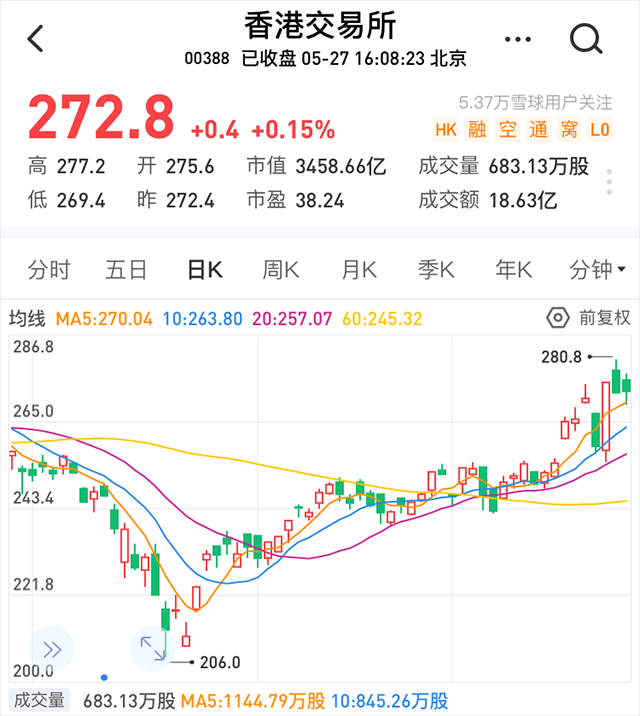Go back using the top-left arrow
The height and width of the screenshot is (716, 640).
pyautogui.click(x=36, y=39)
